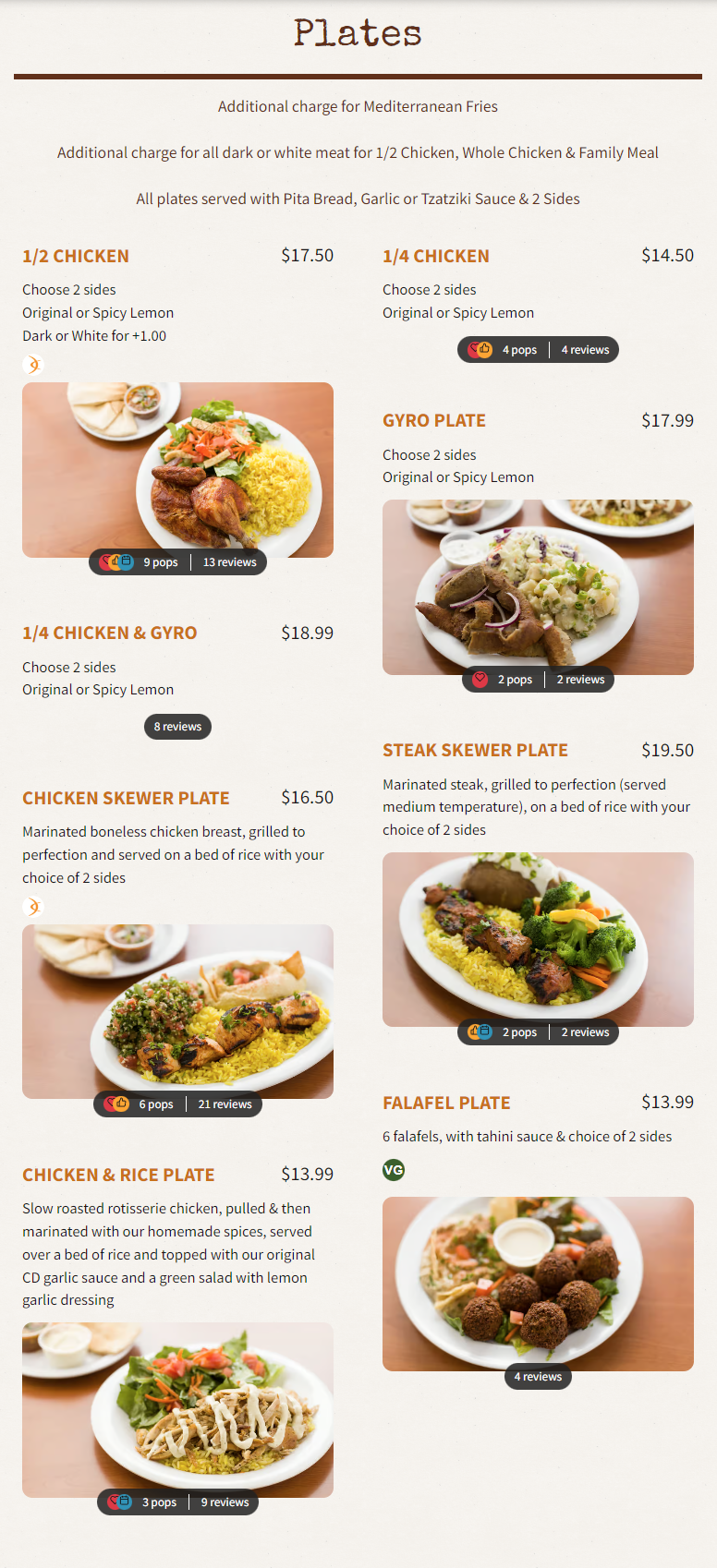Open the 1/2 Chicken plate photo
This screenshot has width=717, height=1568.
(177, 469)
